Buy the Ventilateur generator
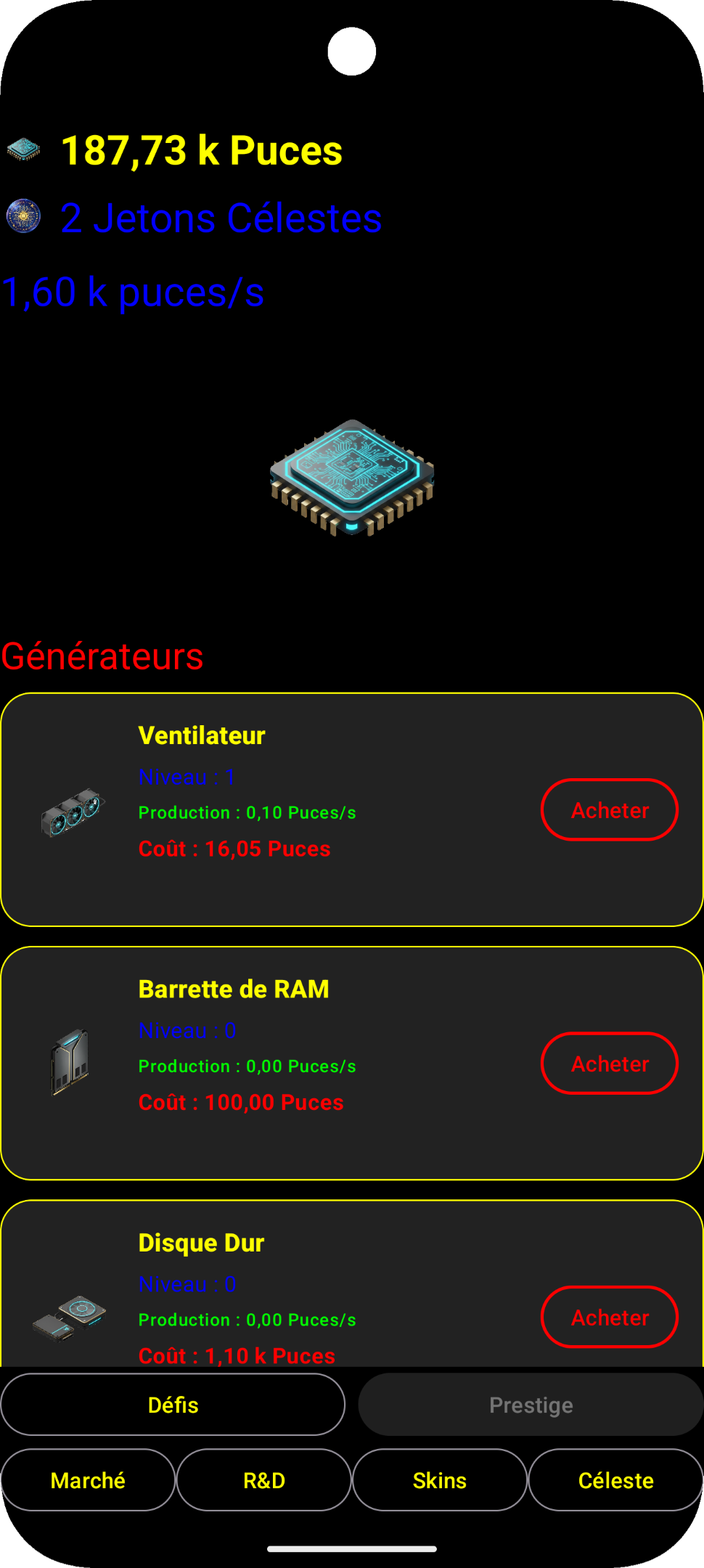 tap(609, 809)
